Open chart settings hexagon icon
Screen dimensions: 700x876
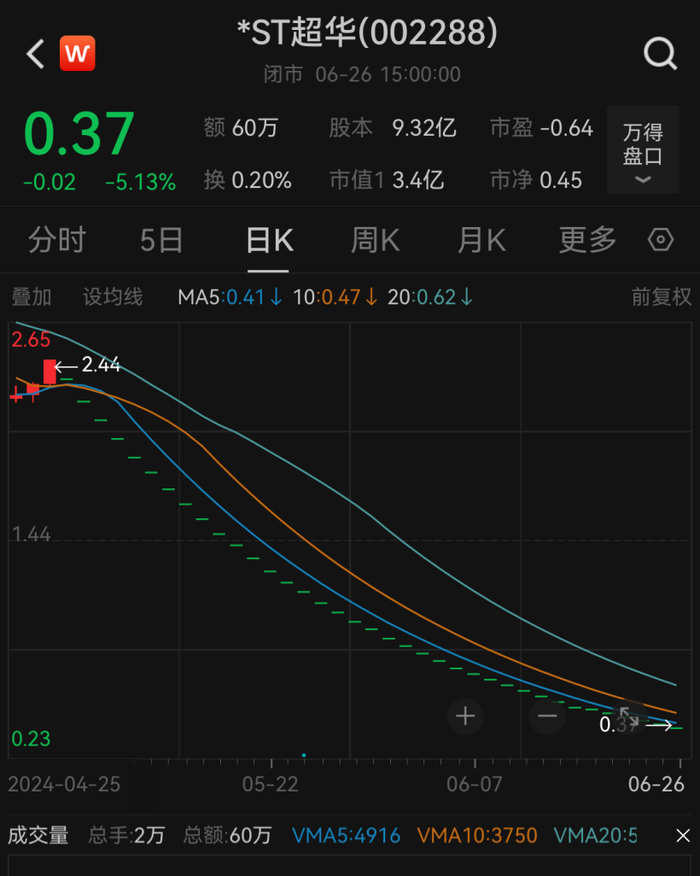click(x=660, y=240)
